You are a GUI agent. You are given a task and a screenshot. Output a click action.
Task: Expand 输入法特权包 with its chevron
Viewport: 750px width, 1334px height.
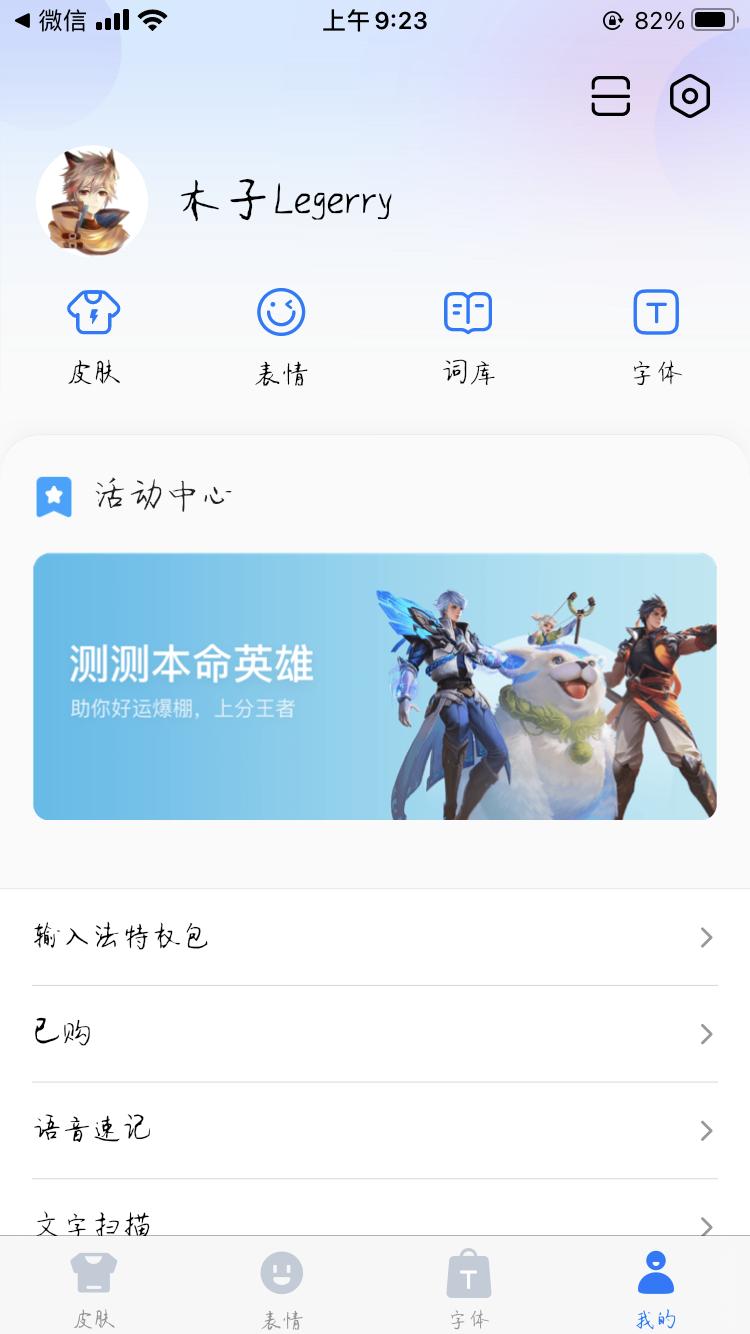707,937
